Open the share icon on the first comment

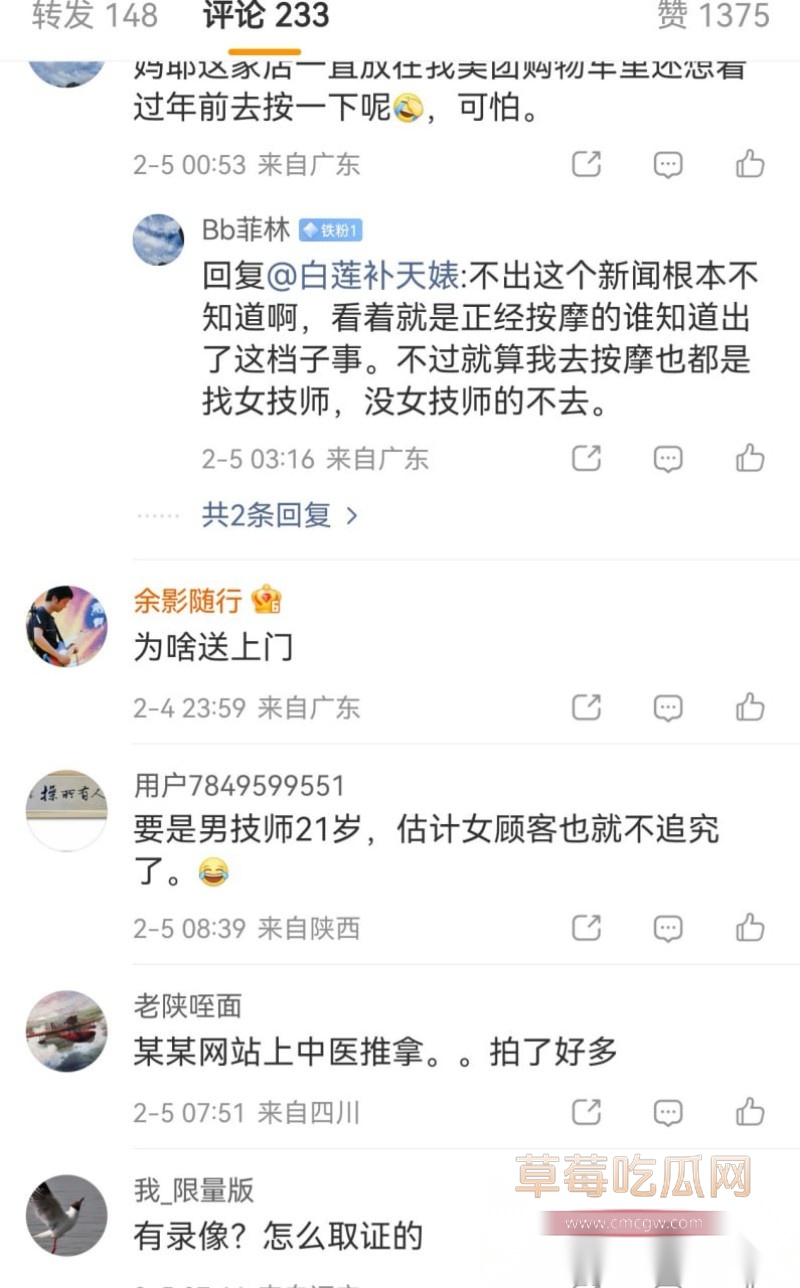(585, 164)
